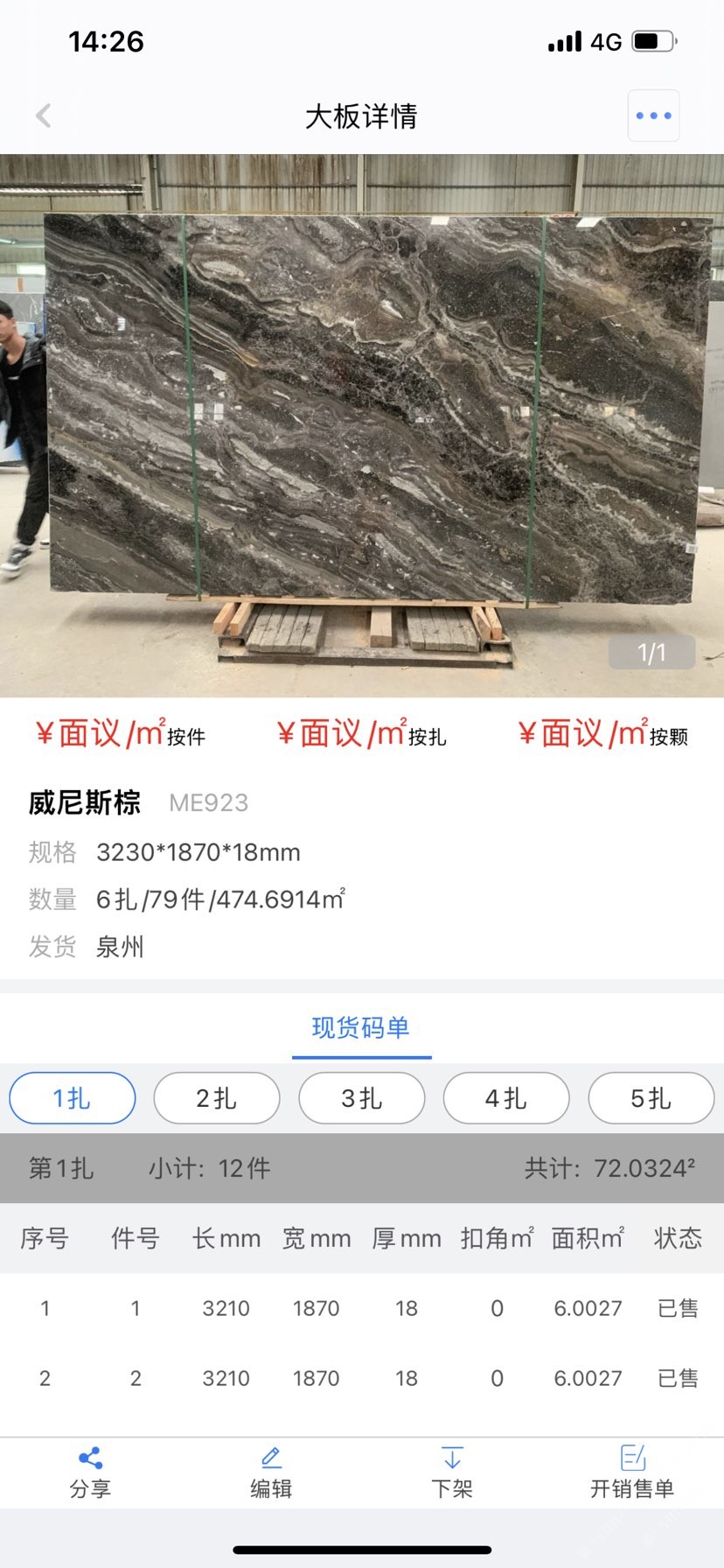This screenshot has height=1568, width=724.
Task: View the 4扎 bundle list
Action: point(506,1098)
